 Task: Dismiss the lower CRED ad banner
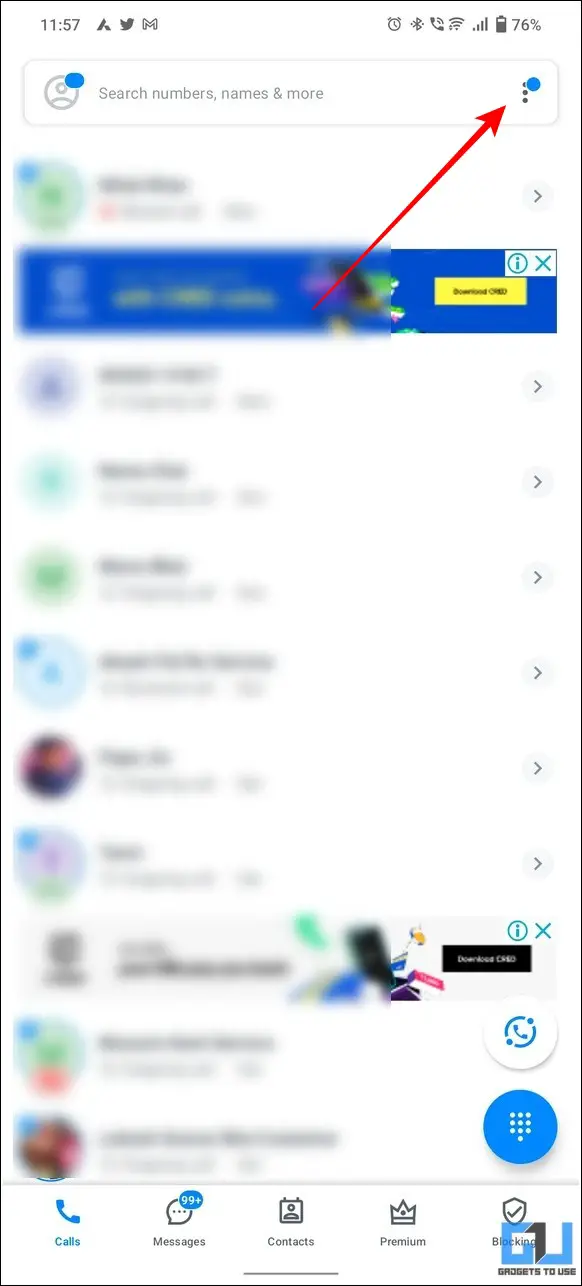point(543,931)
